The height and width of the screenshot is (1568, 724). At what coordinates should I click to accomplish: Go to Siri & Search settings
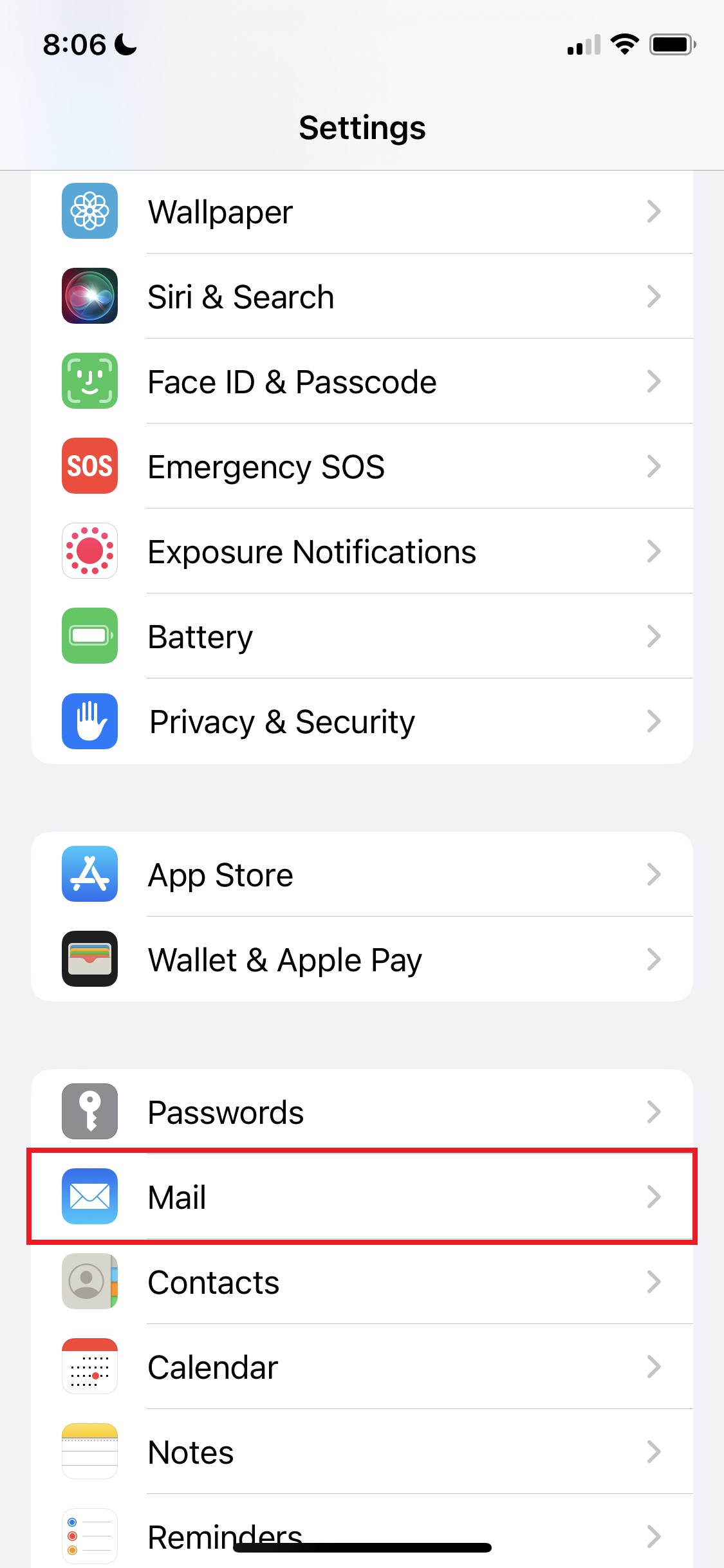click(362, 297)
